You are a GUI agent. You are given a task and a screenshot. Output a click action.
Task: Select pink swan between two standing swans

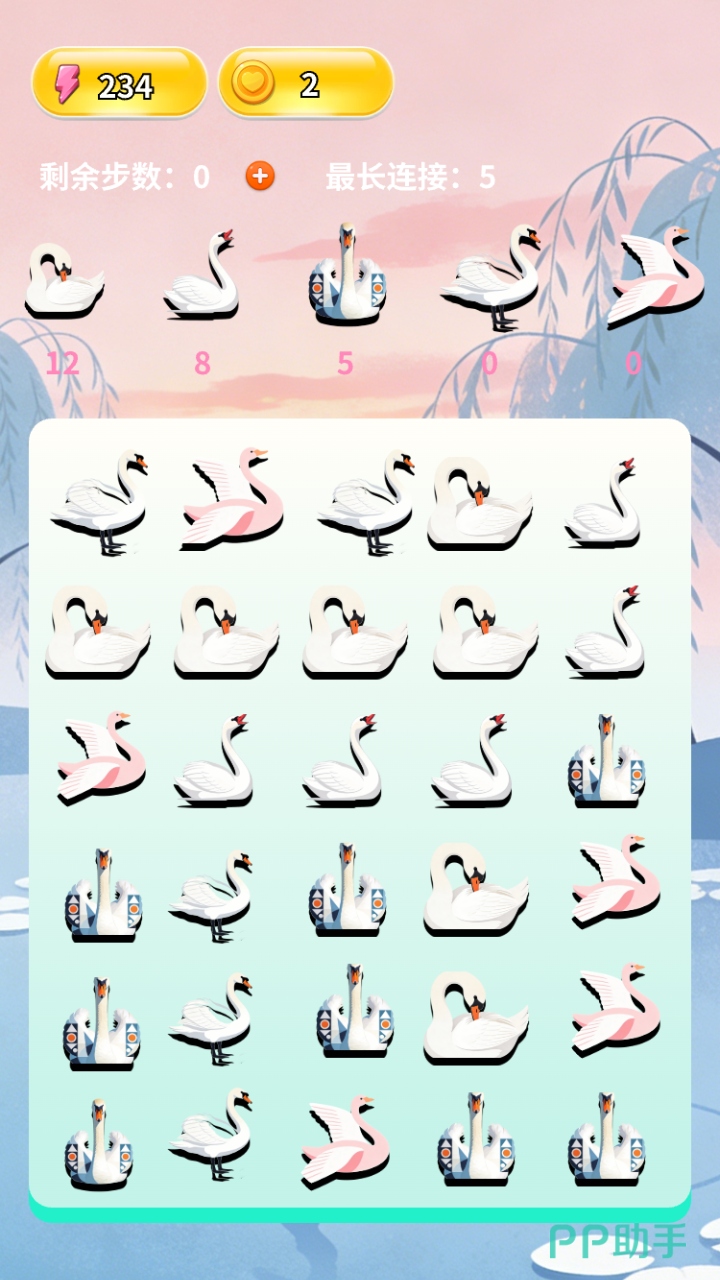coord(232,498)
